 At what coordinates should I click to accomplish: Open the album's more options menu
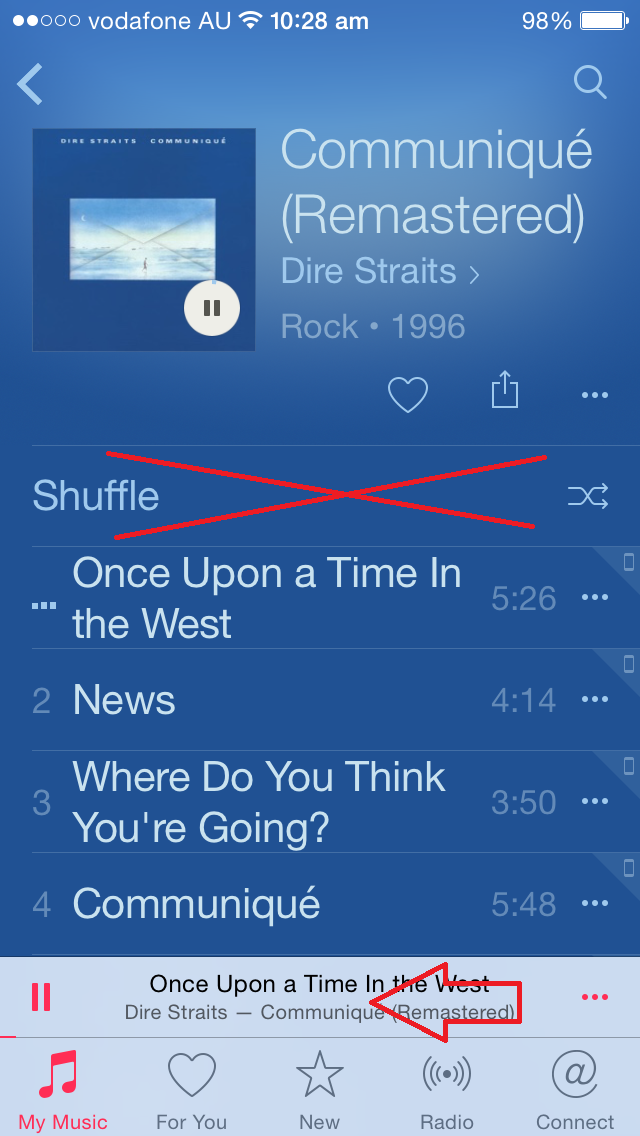click(x=595, y=395)
